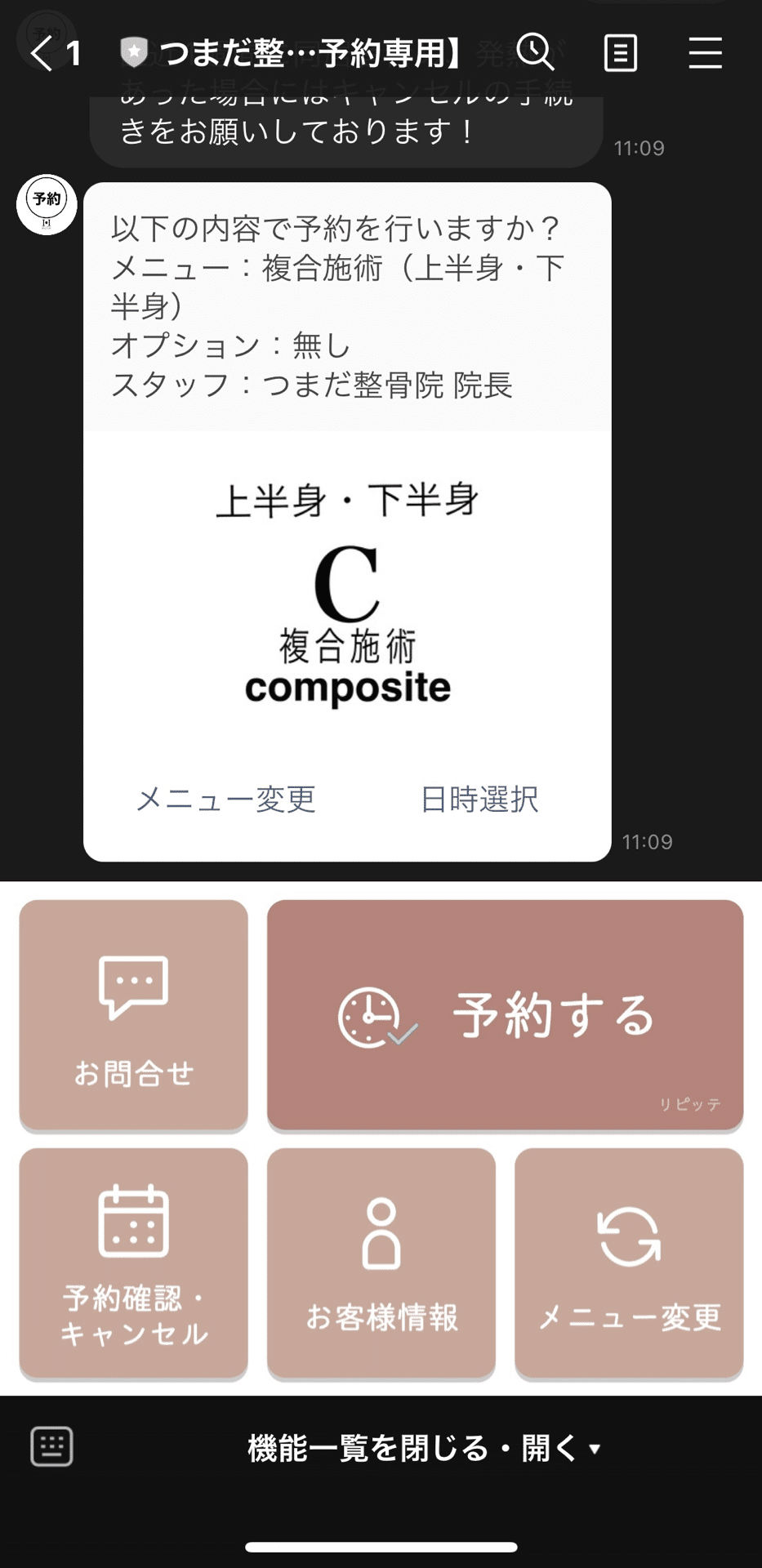Start booking with 予約する button

(x=505, y=1015)
